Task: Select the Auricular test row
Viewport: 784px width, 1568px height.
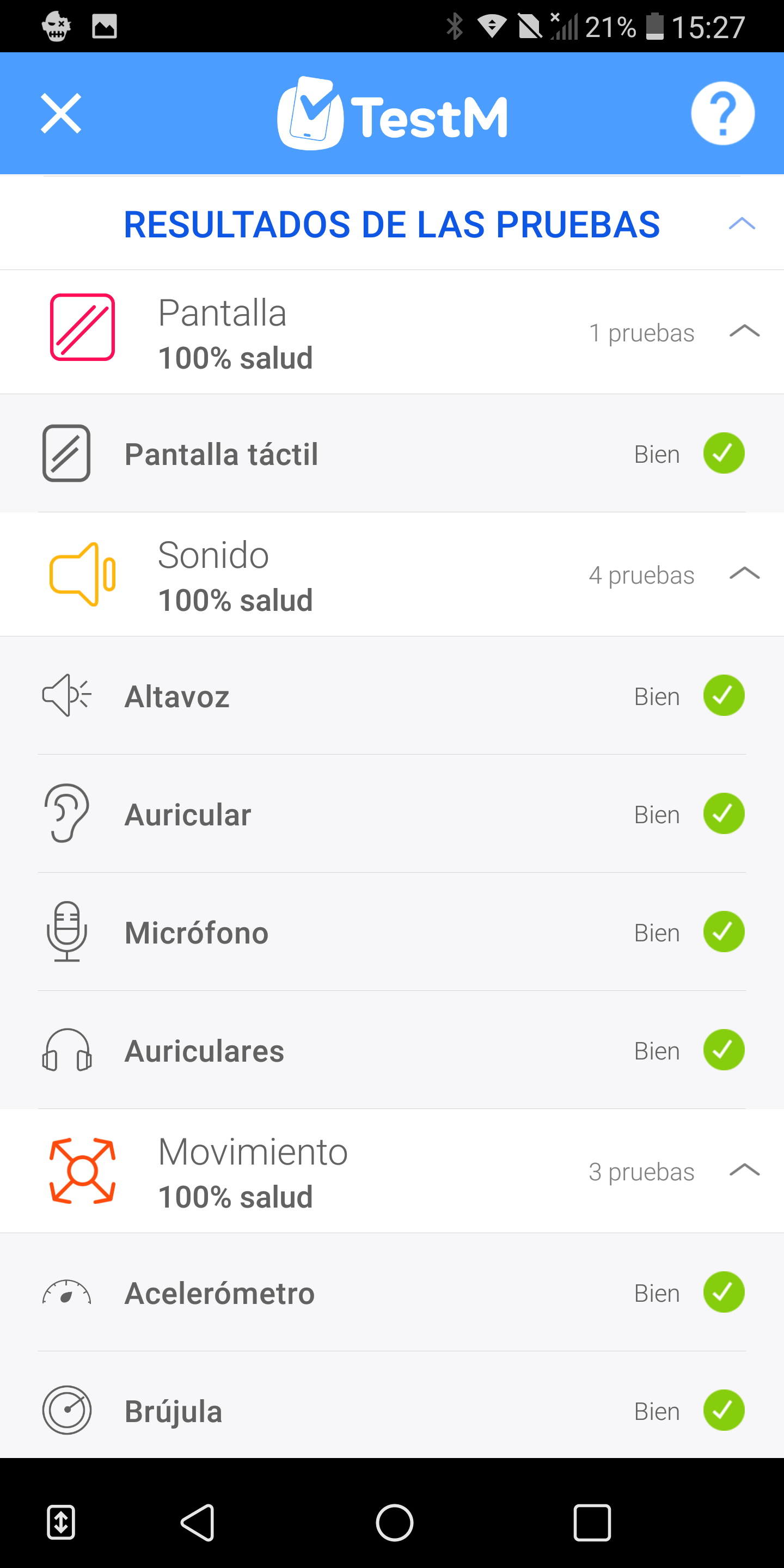Action: (392, 814)
